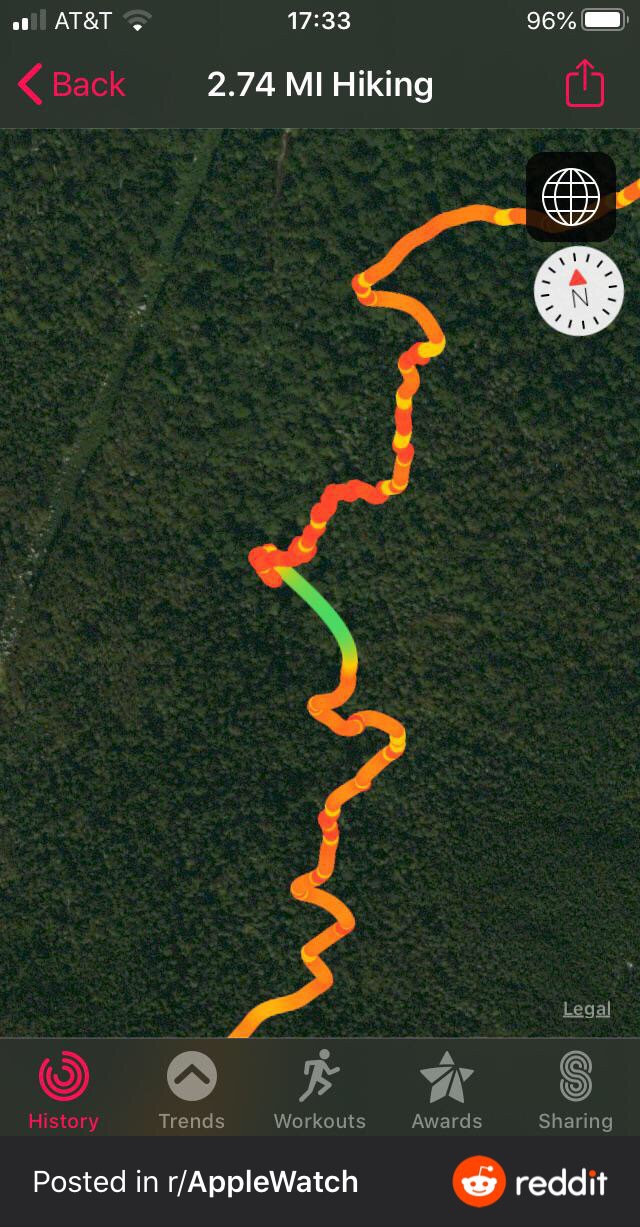Switch to the History tab

click(x=63, y=1091)
